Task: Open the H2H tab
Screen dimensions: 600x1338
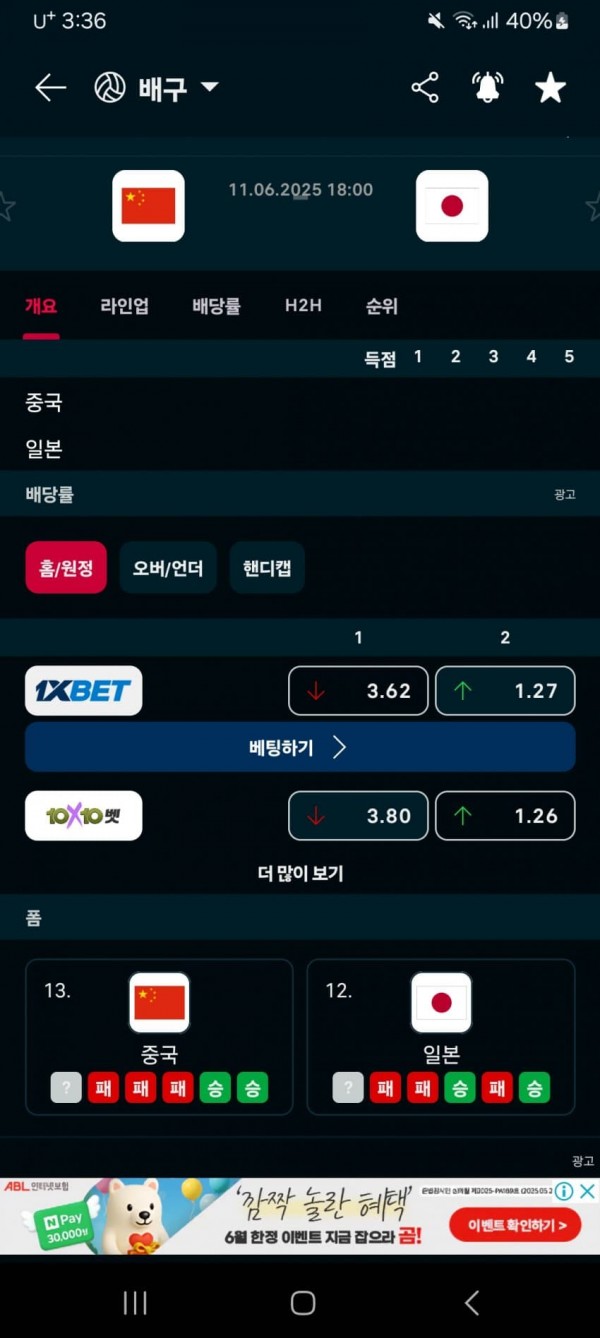Action: [303, 306]
